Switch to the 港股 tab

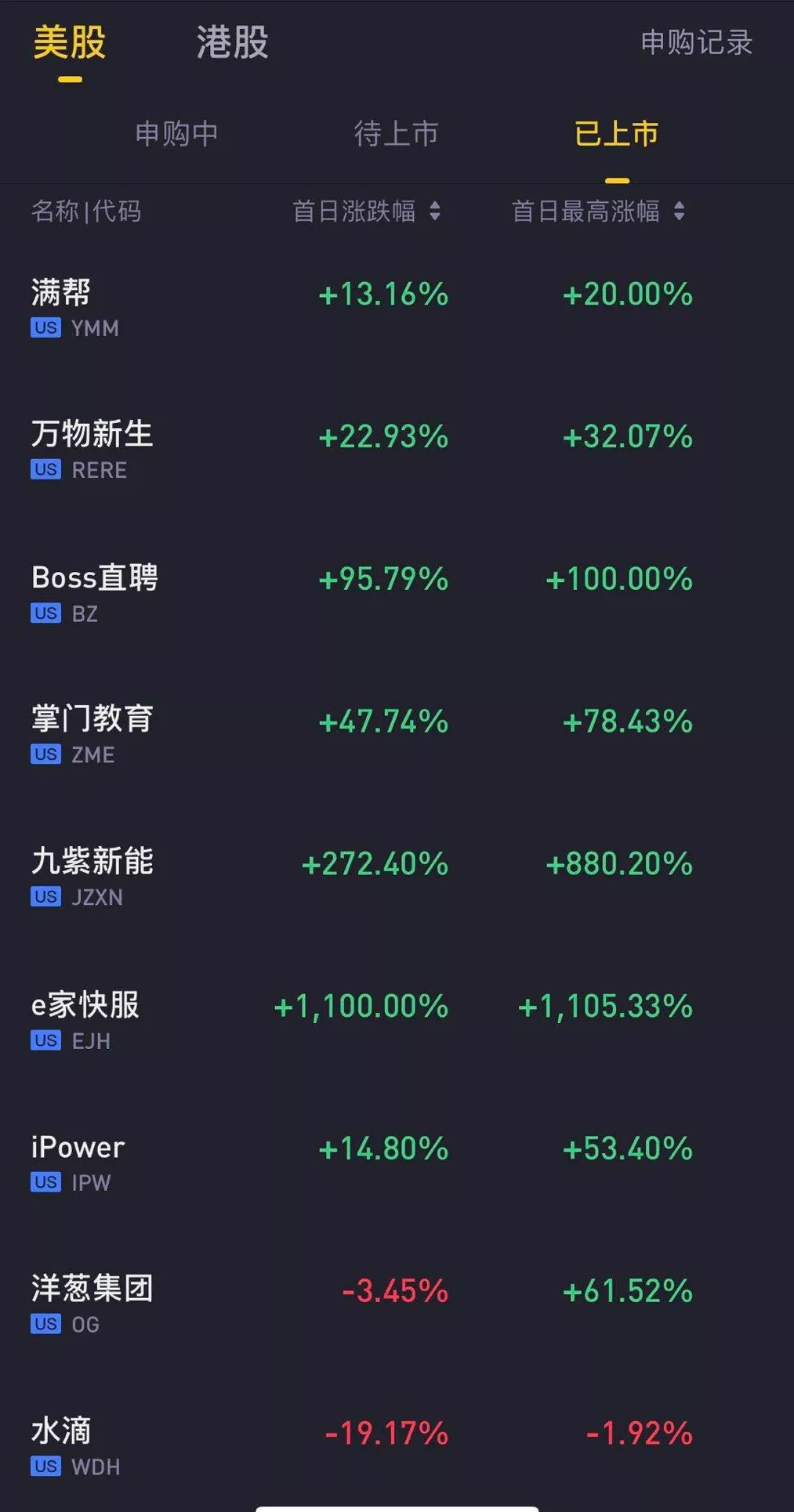click(232, 42)
